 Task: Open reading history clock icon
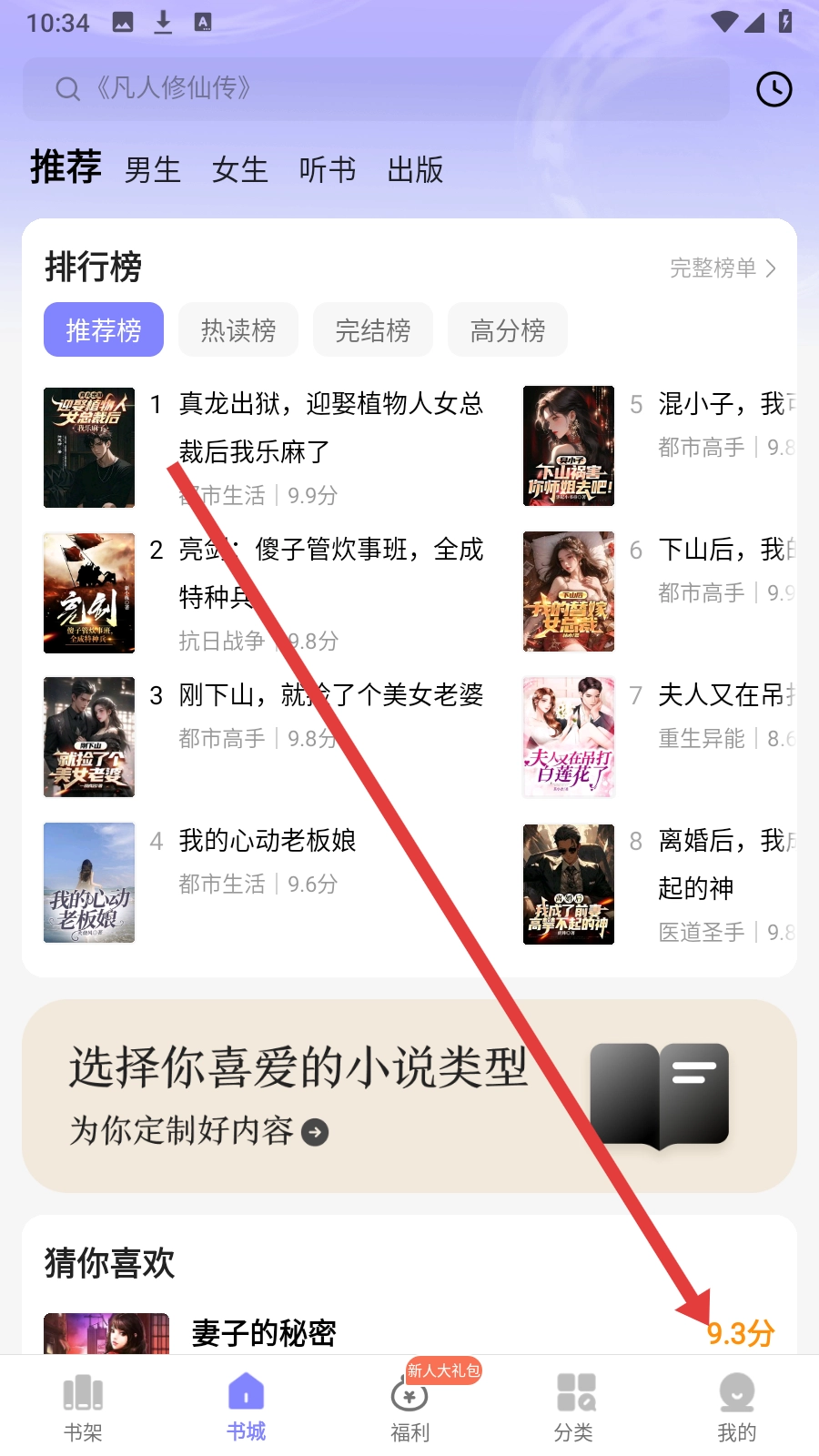(x=773, y=89)
